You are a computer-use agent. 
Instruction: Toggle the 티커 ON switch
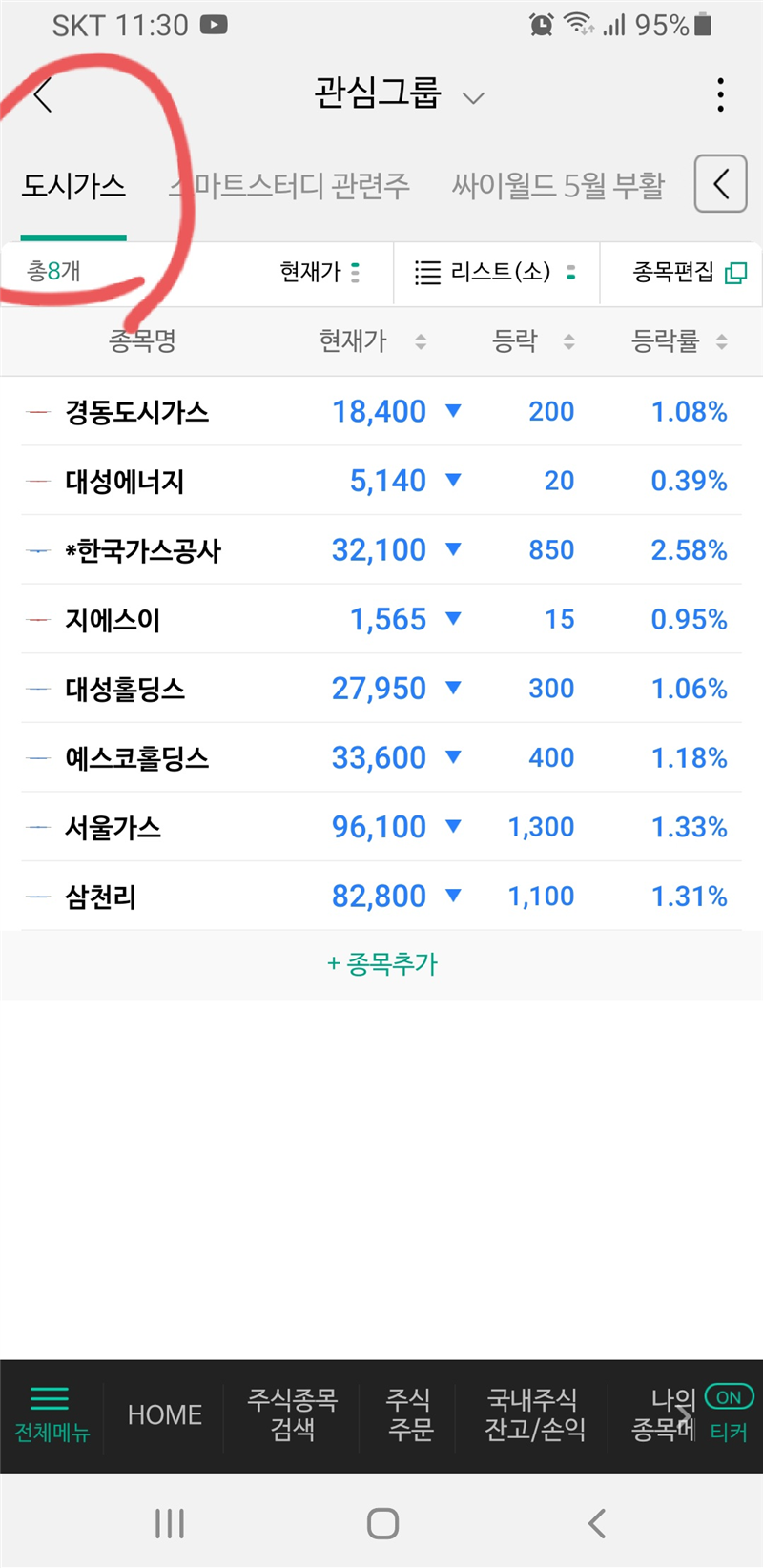(x=730, y=1398)
